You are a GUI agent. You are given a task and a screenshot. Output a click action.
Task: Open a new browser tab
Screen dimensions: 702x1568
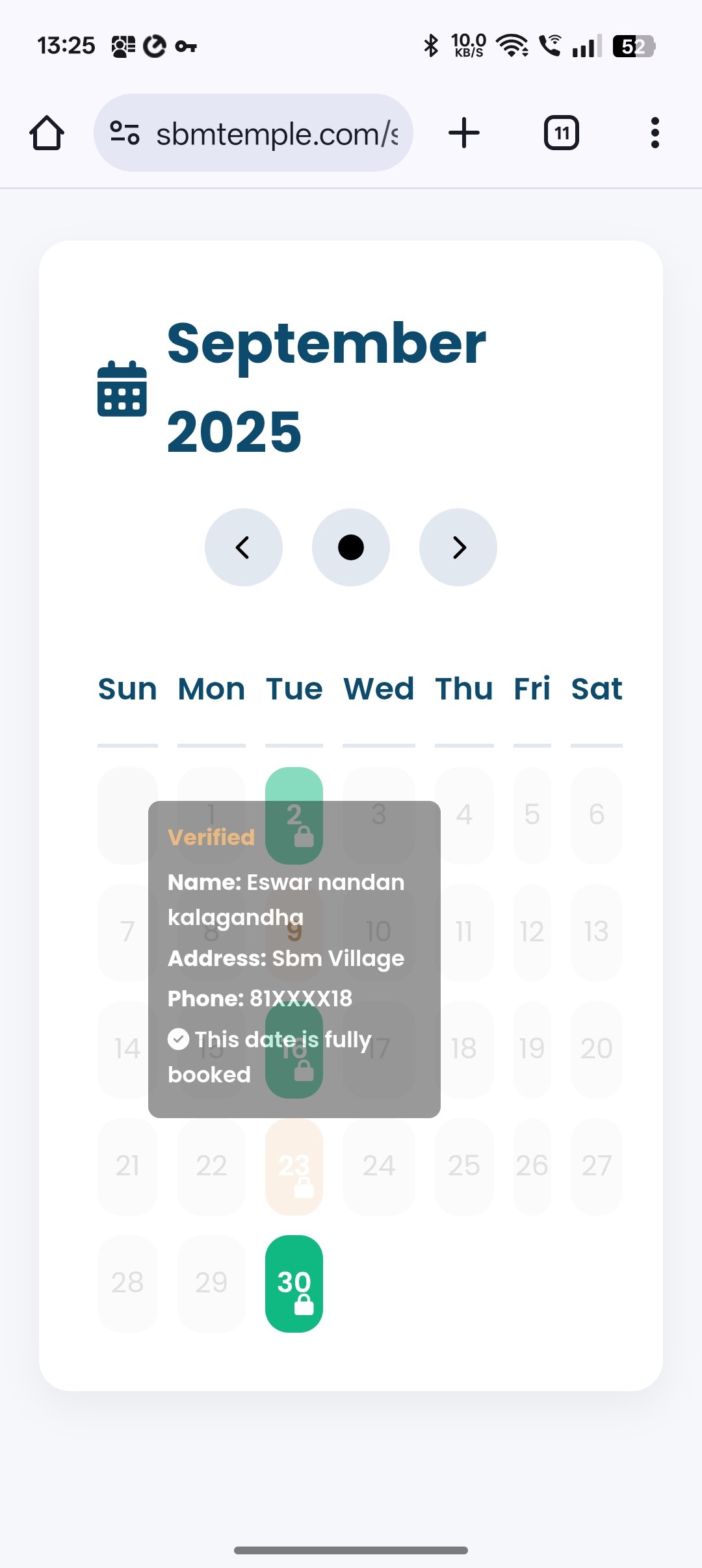pyautogui.click(x=464, y=133)
